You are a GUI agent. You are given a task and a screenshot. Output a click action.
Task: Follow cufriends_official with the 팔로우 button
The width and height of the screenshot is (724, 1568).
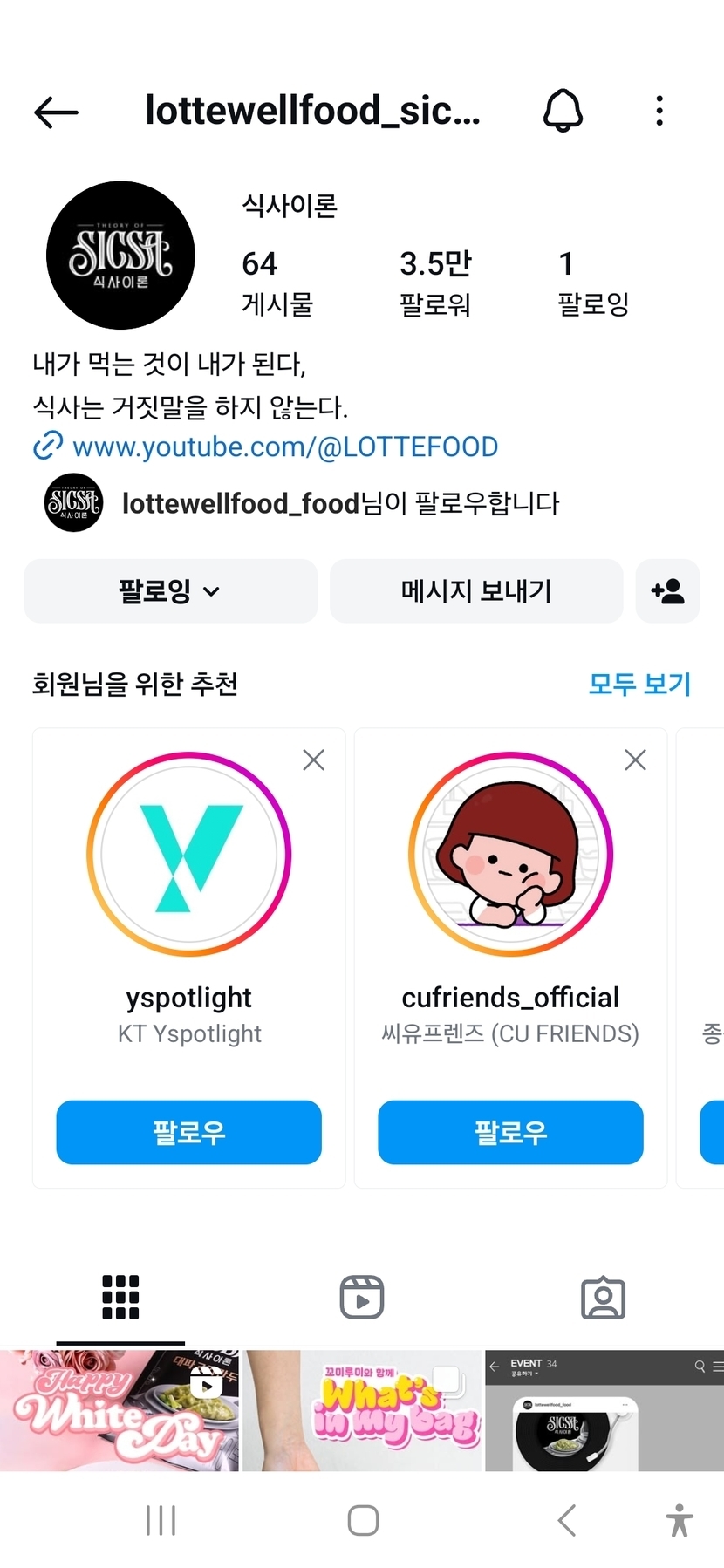click(x=510, y=1132)
